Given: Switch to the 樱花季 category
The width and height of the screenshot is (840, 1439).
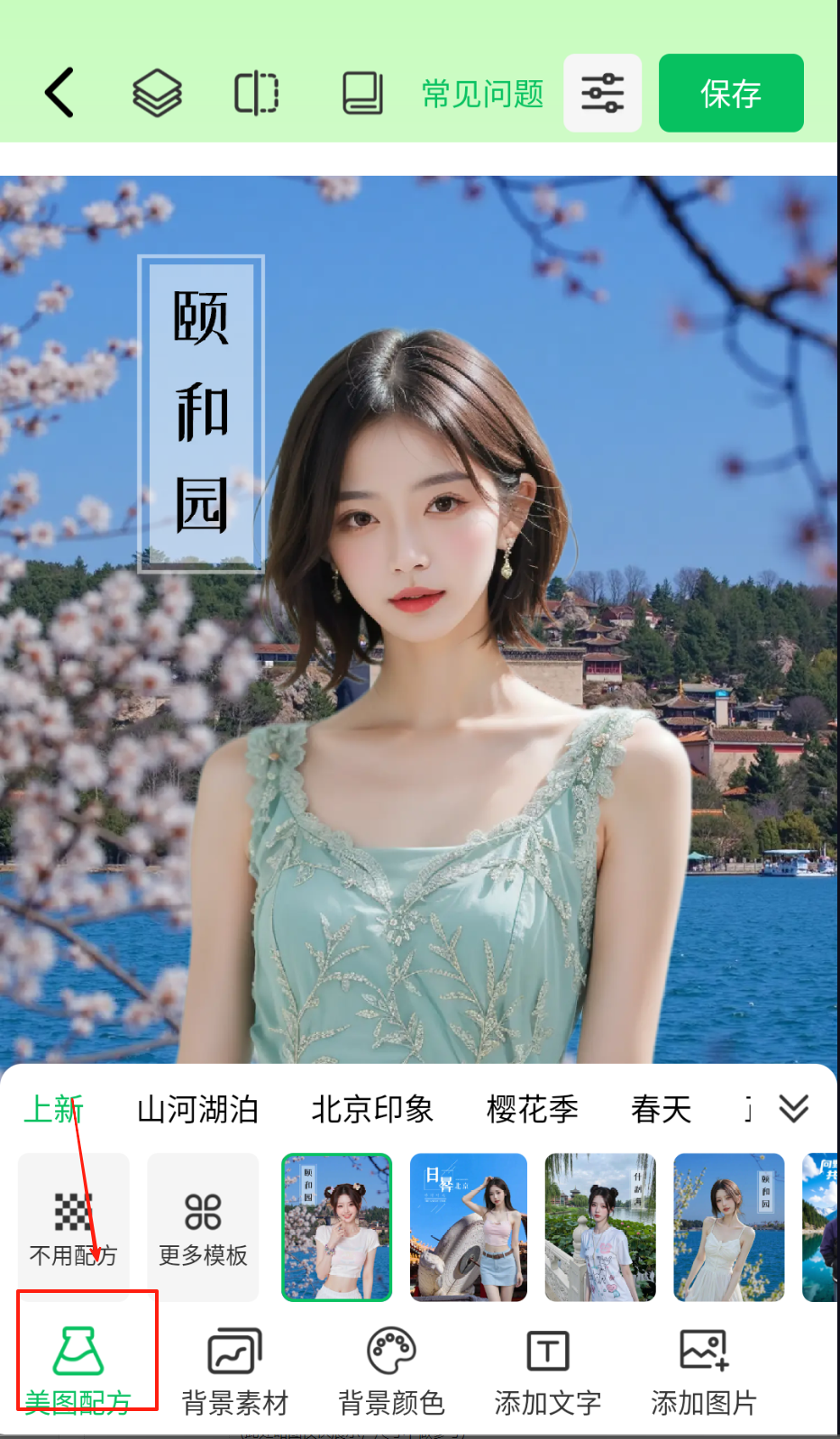Looking at the screenshot, I should click(532, 1109).
